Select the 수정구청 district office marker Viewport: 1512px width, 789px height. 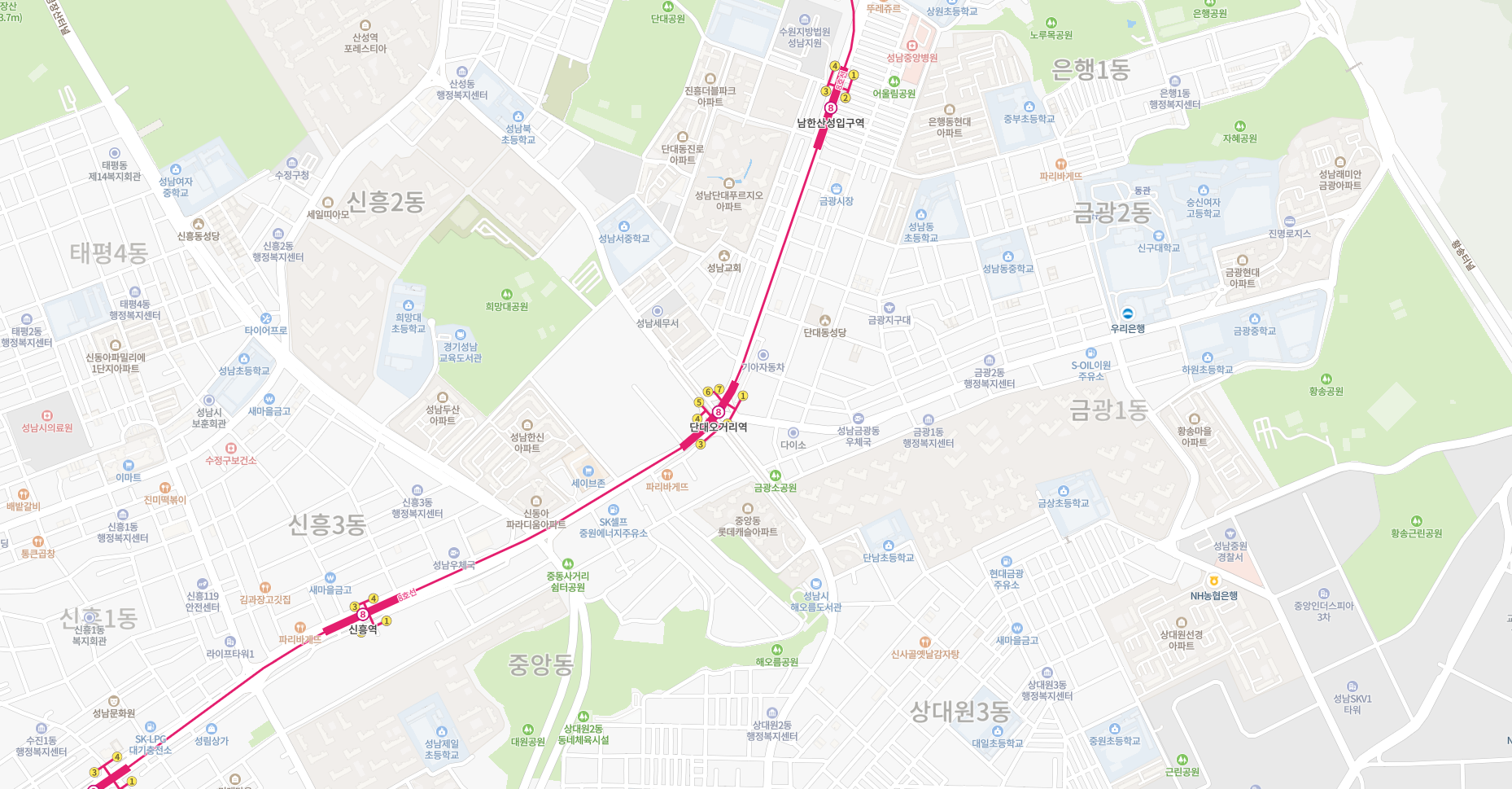tap(291, 163)
